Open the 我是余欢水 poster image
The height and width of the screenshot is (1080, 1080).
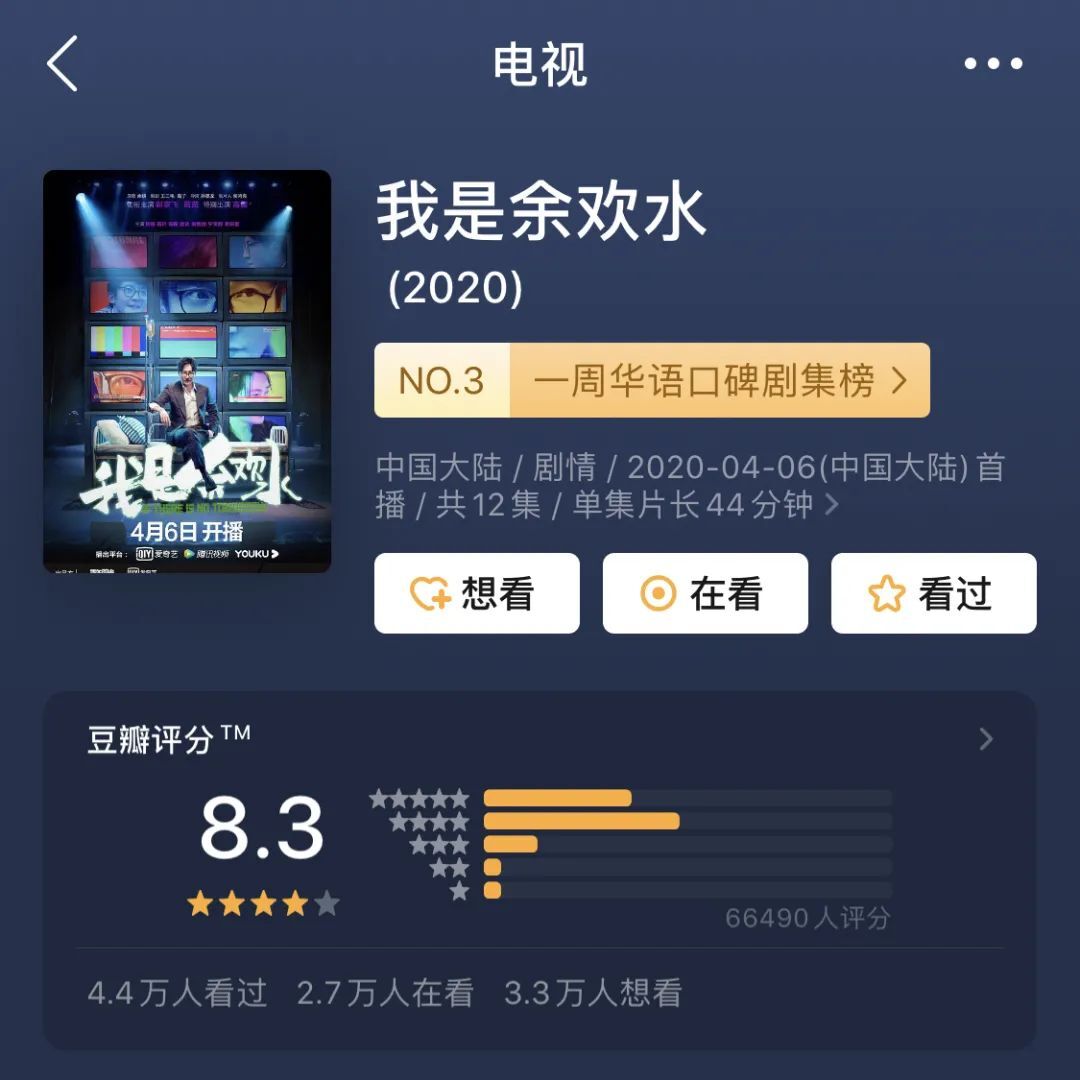[x=187, y=371]
